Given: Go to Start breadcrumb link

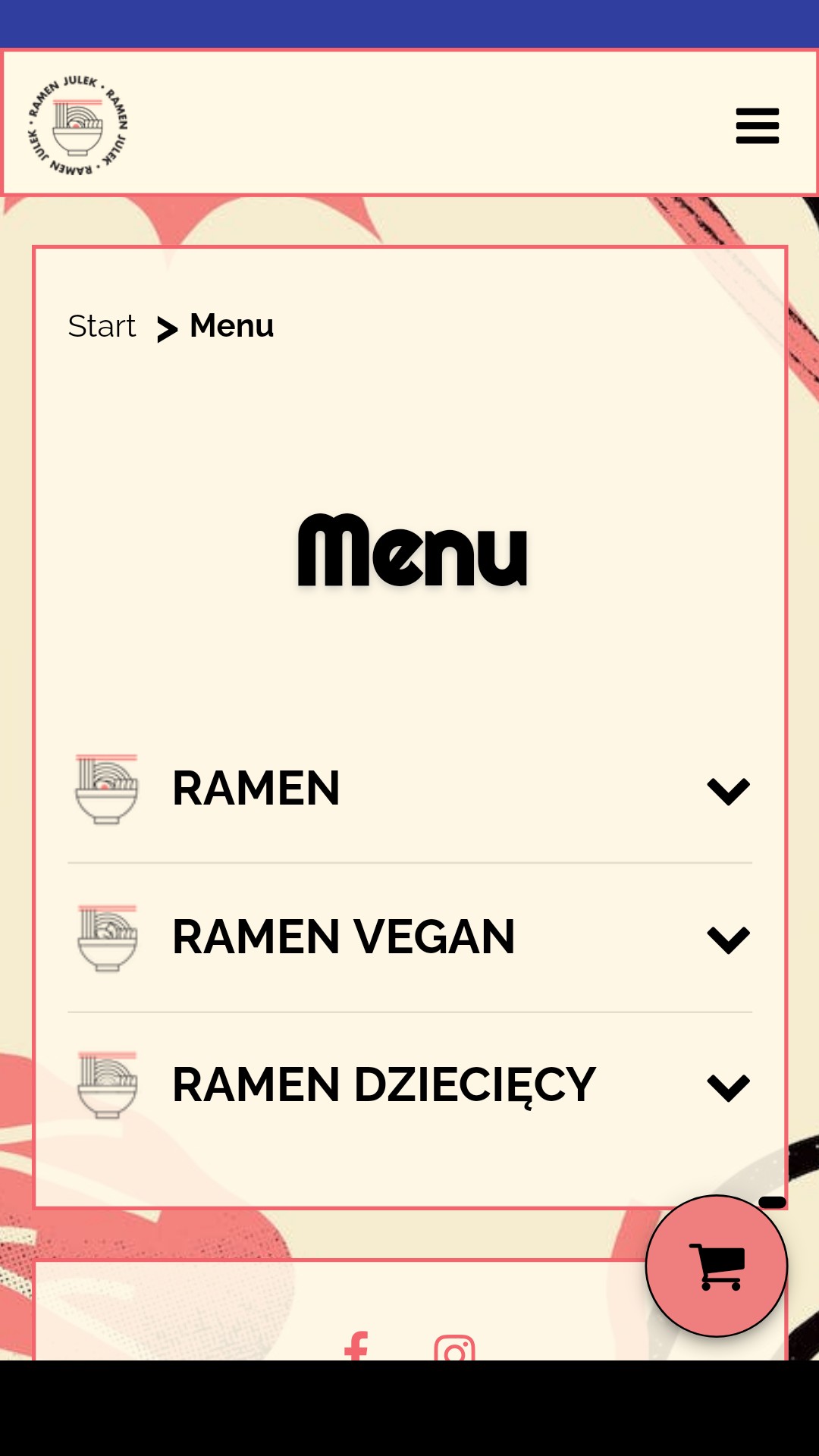Looking at the screenshot, I should coord(102,326).
